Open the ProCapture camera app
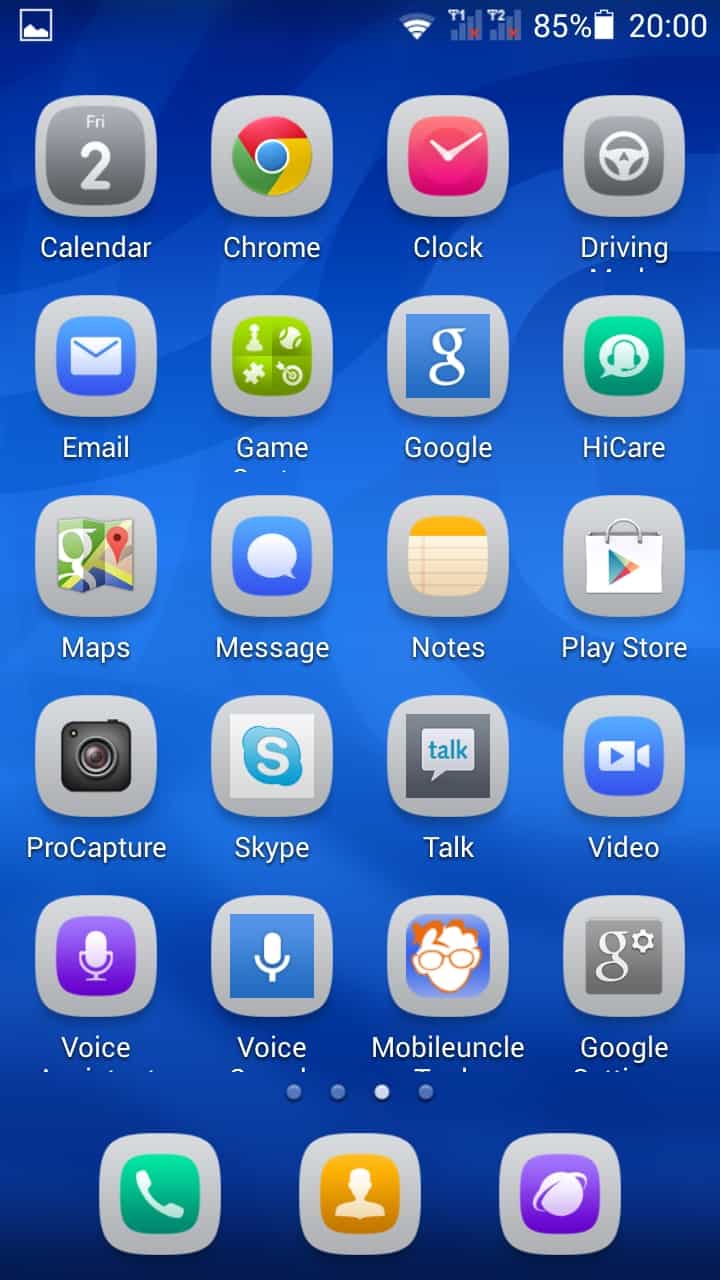 coord(96,757)
